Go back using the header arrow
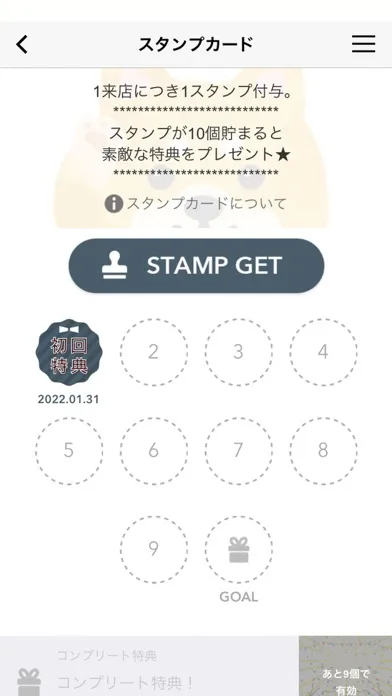The image size is (392, 696). 22,44
